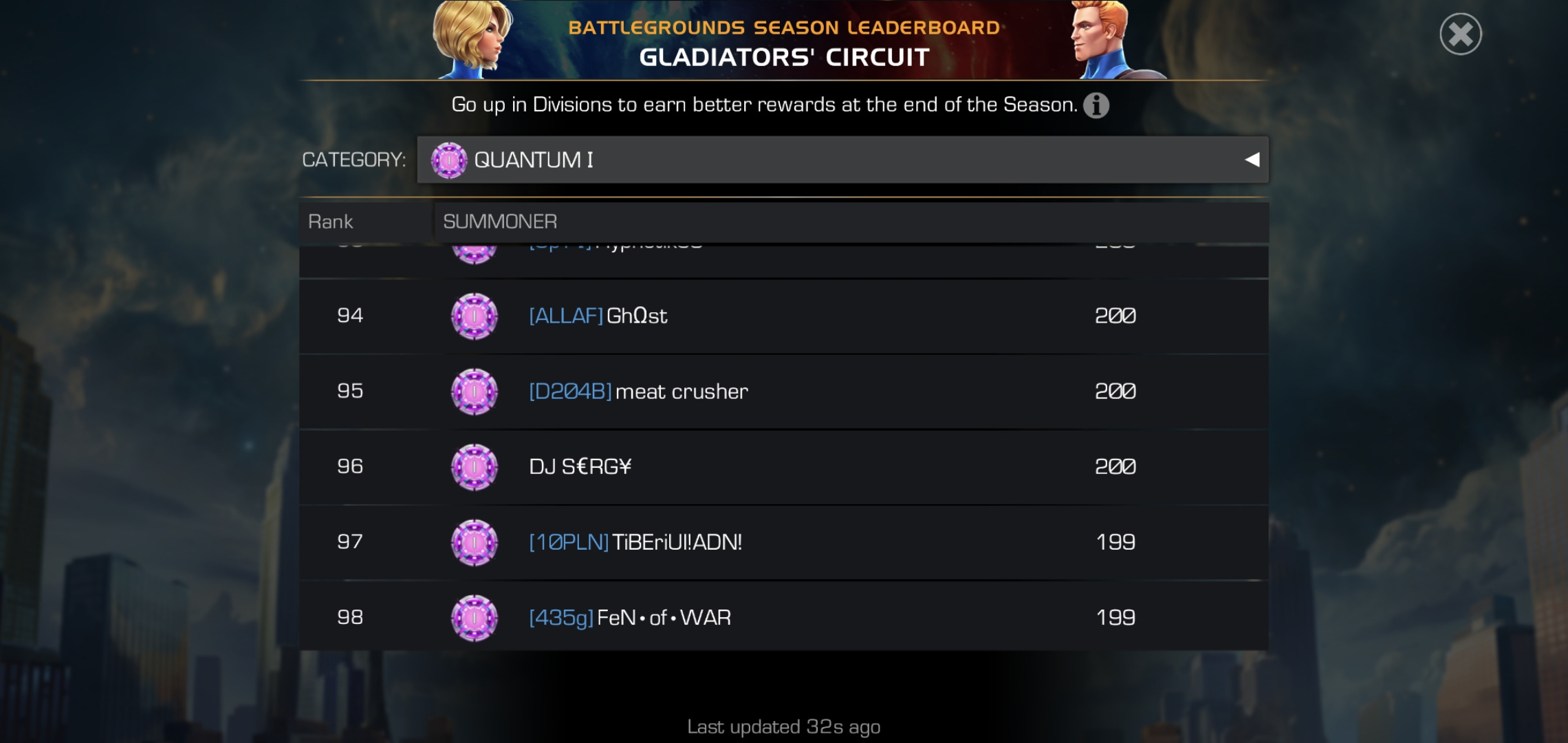
Task: View summoner [ALLAF] GhΩst's profile
Action: click(598, 316)
